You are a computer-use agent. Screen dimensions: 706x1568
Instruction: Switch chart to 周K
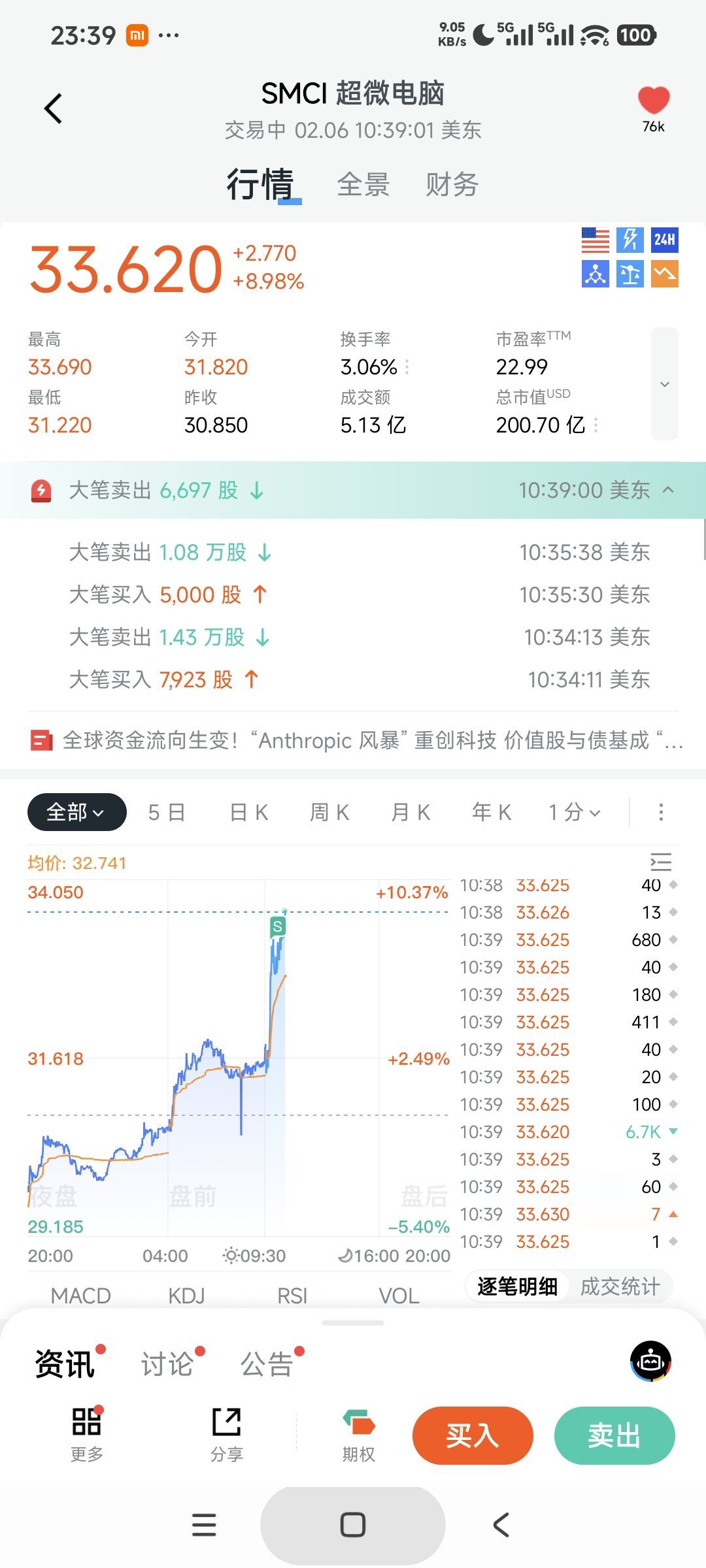329,812
